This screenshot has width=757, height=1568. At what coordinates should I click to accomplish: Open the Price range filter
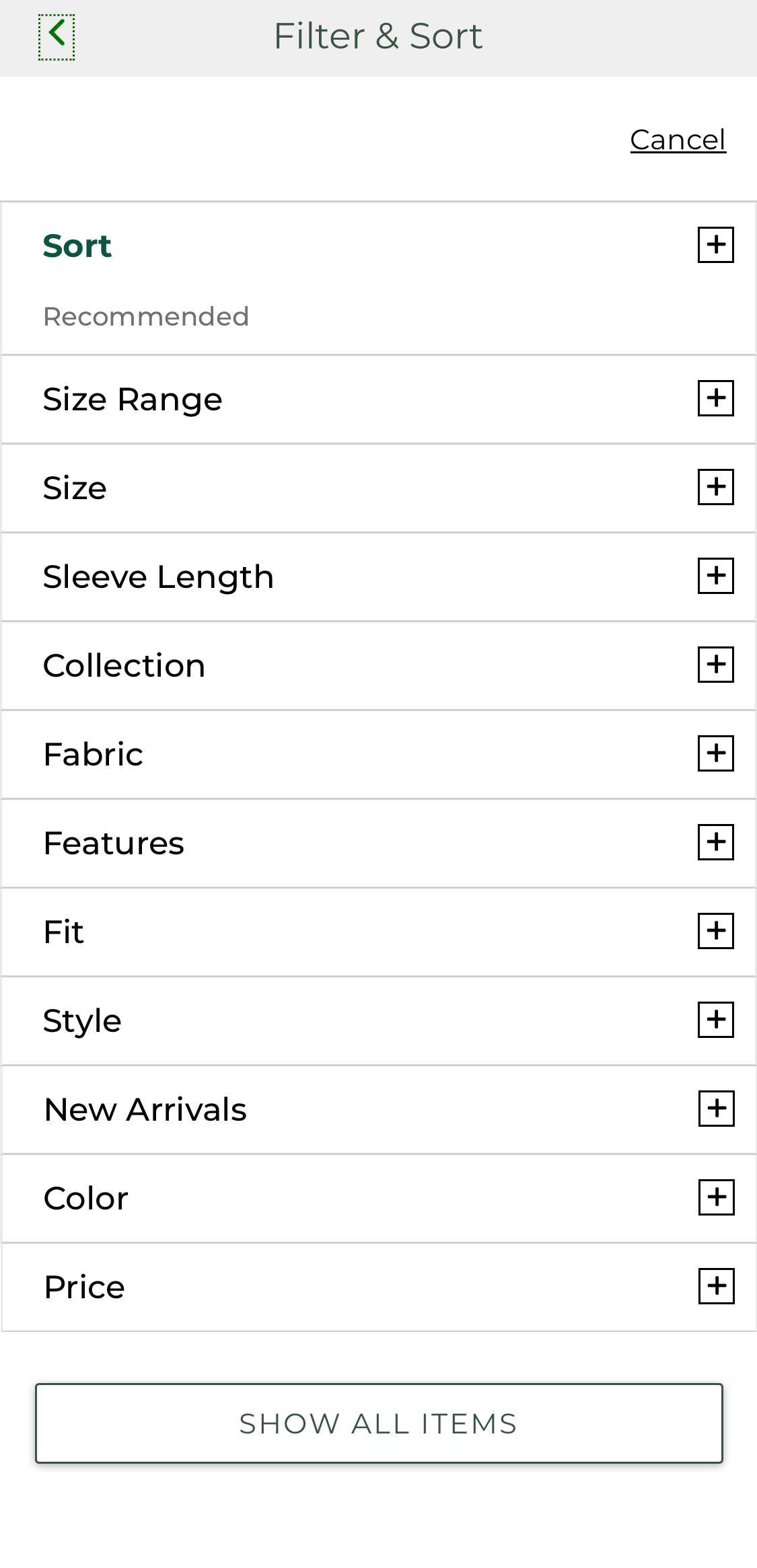715,1287
